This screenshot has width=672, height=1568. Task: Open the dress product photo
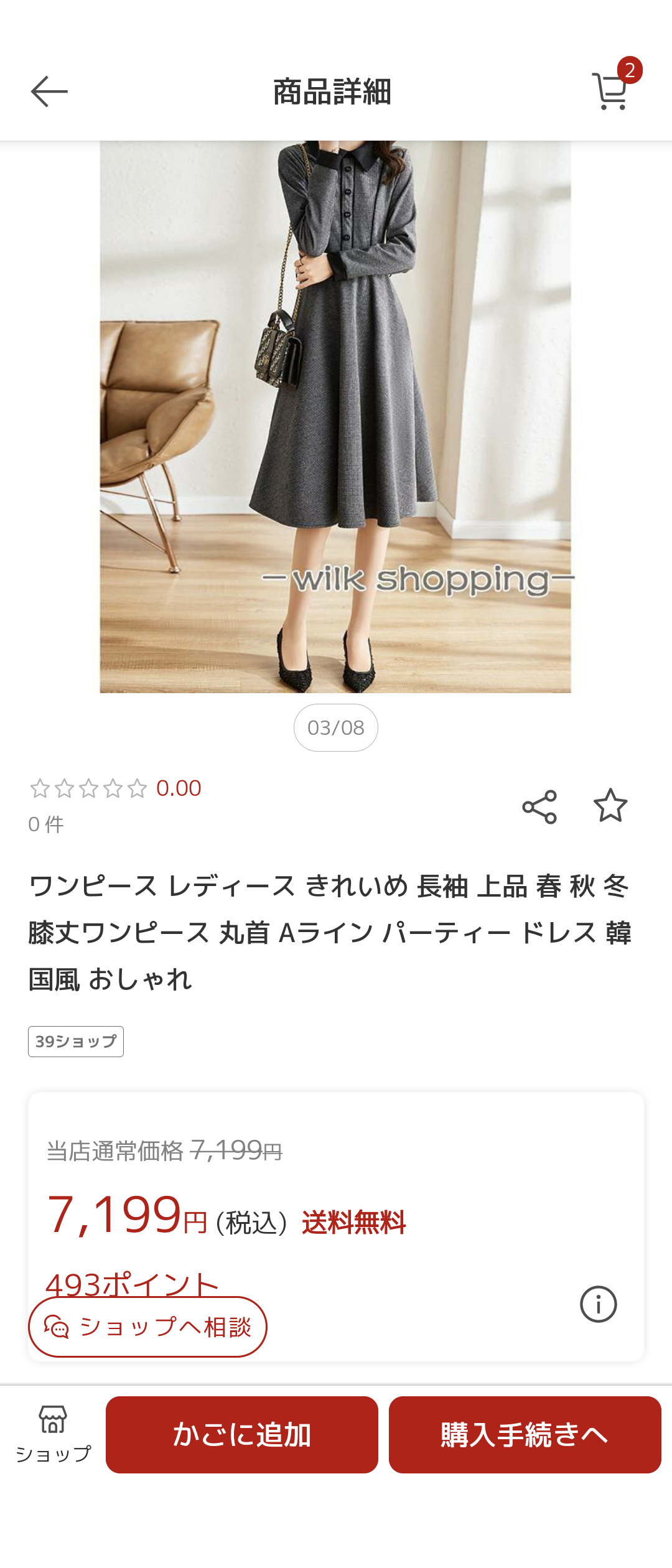coord(335,417)
